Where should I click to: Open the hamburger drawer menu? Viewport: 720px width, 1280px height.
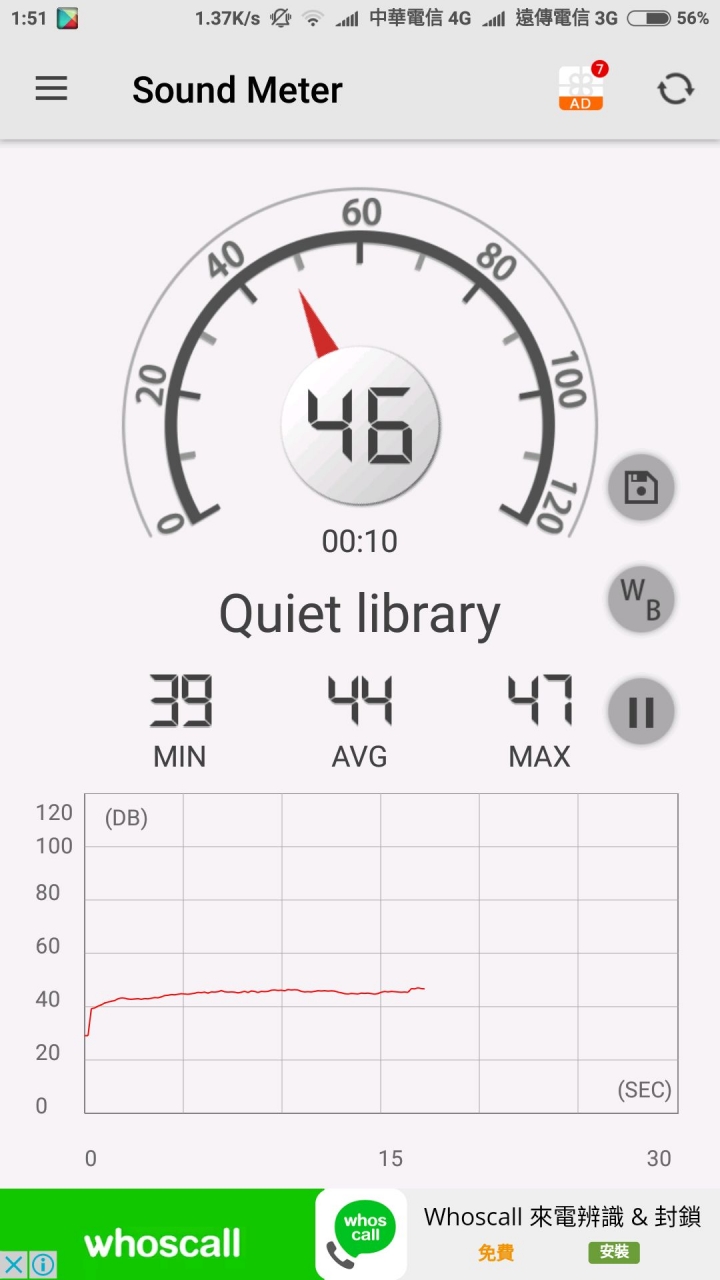click(51, 89)
